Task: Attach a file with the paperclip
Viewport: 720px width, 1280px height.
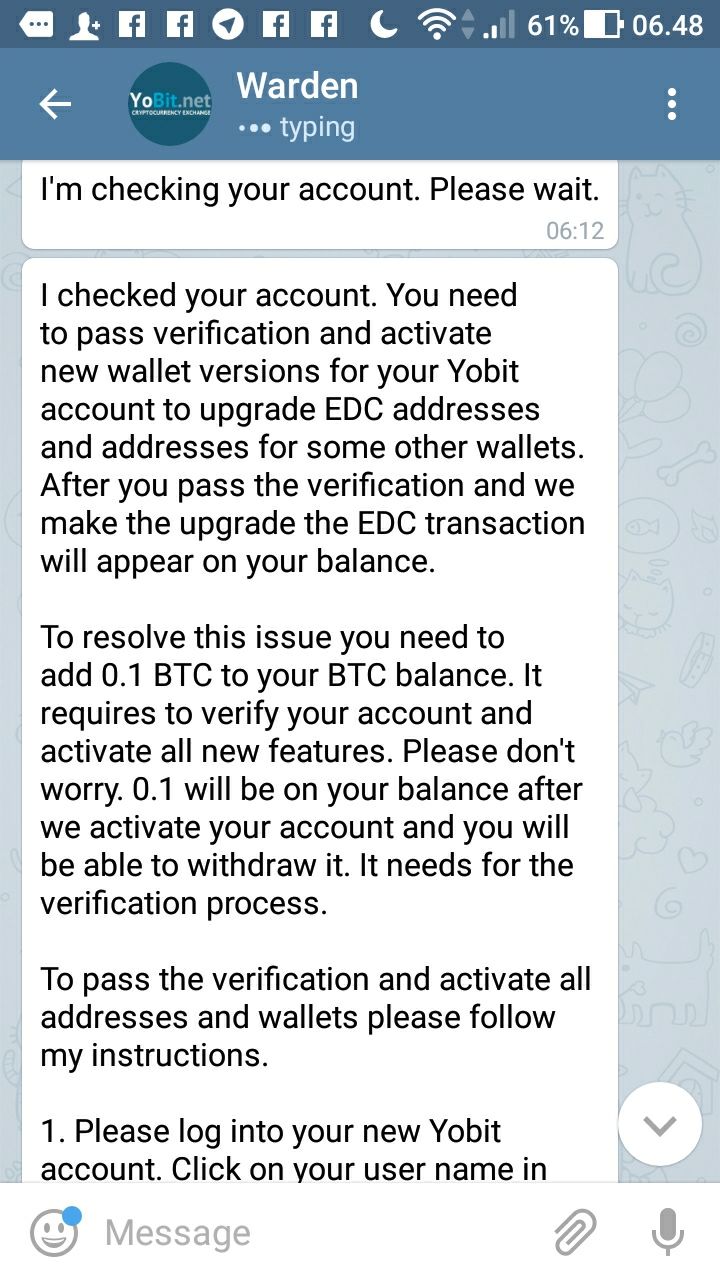Action: pyautogui.click(x=576, y=1232)
